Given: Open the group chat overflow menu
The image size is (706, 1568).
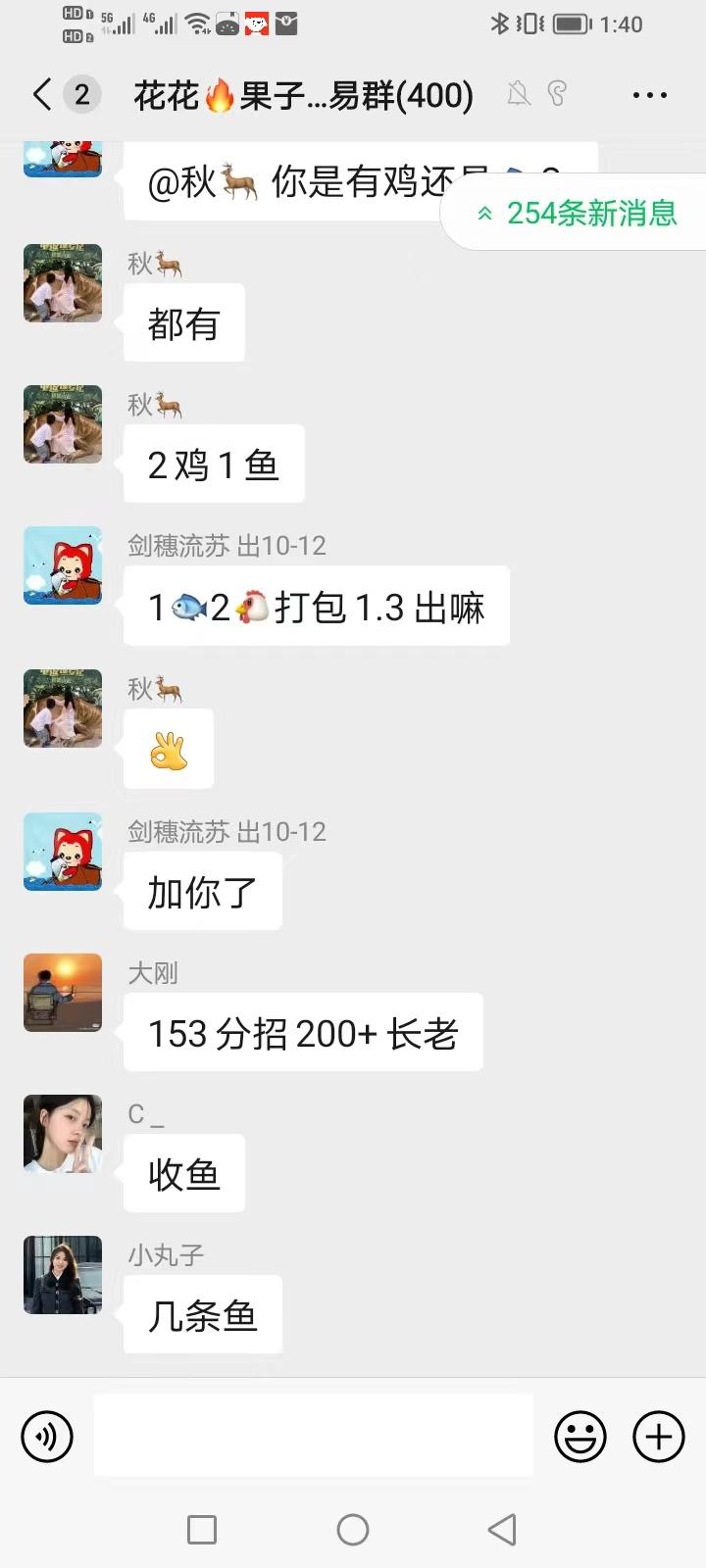Looking at the screenshot, I should 649,95.
